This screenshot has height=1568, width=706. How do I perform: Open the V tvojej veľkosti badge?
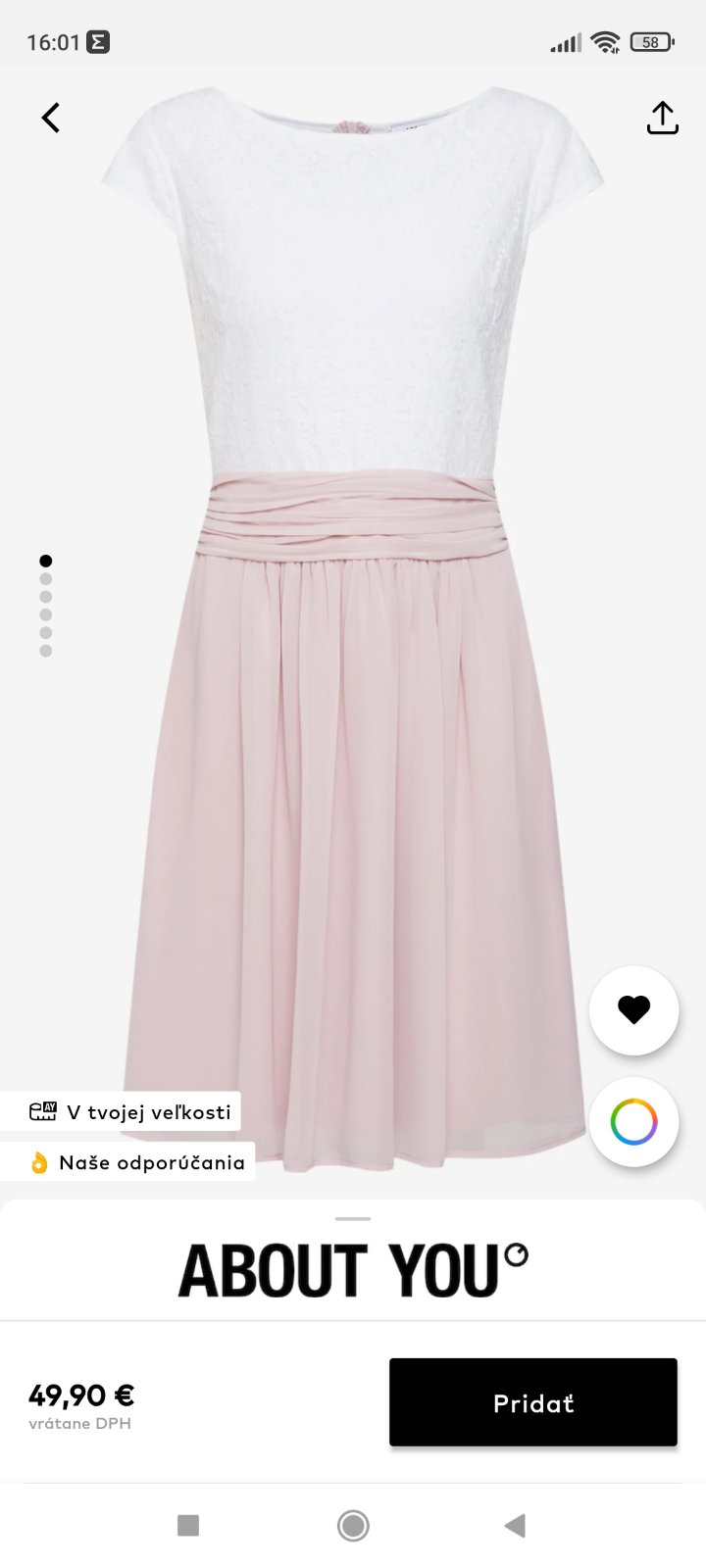point(121,1111)
